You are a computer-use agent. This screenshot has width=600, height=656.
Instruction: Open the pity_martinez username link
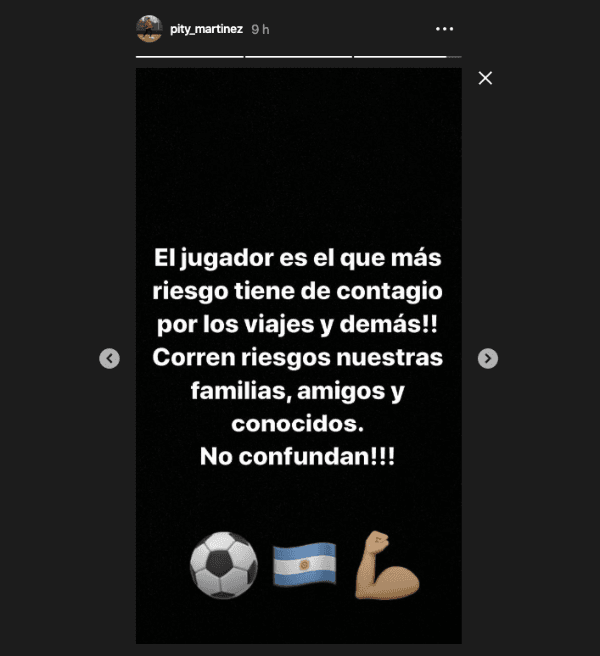(205, 30)
